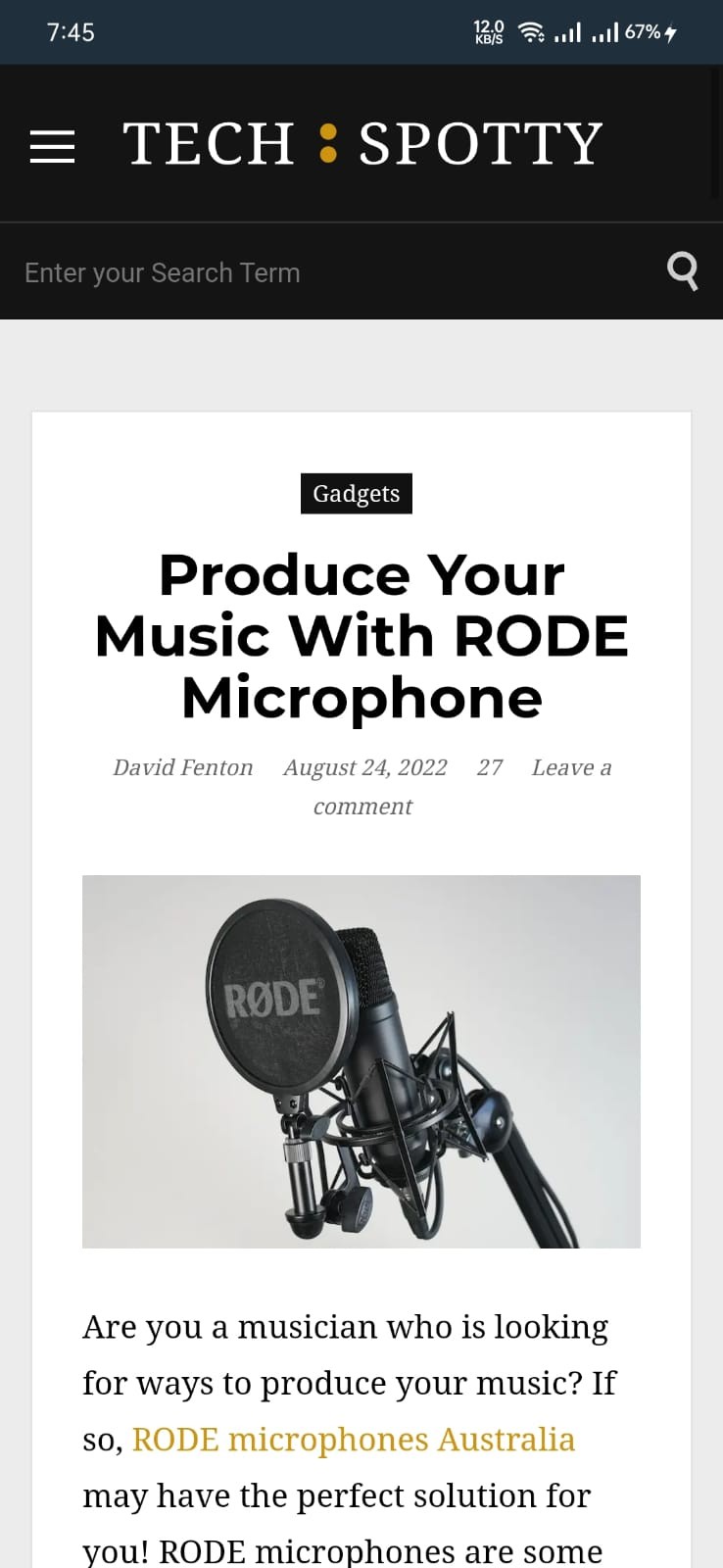Tap the Tech Spotty site logo
This screenshot has width=723, height=1568.
[362, 144]
